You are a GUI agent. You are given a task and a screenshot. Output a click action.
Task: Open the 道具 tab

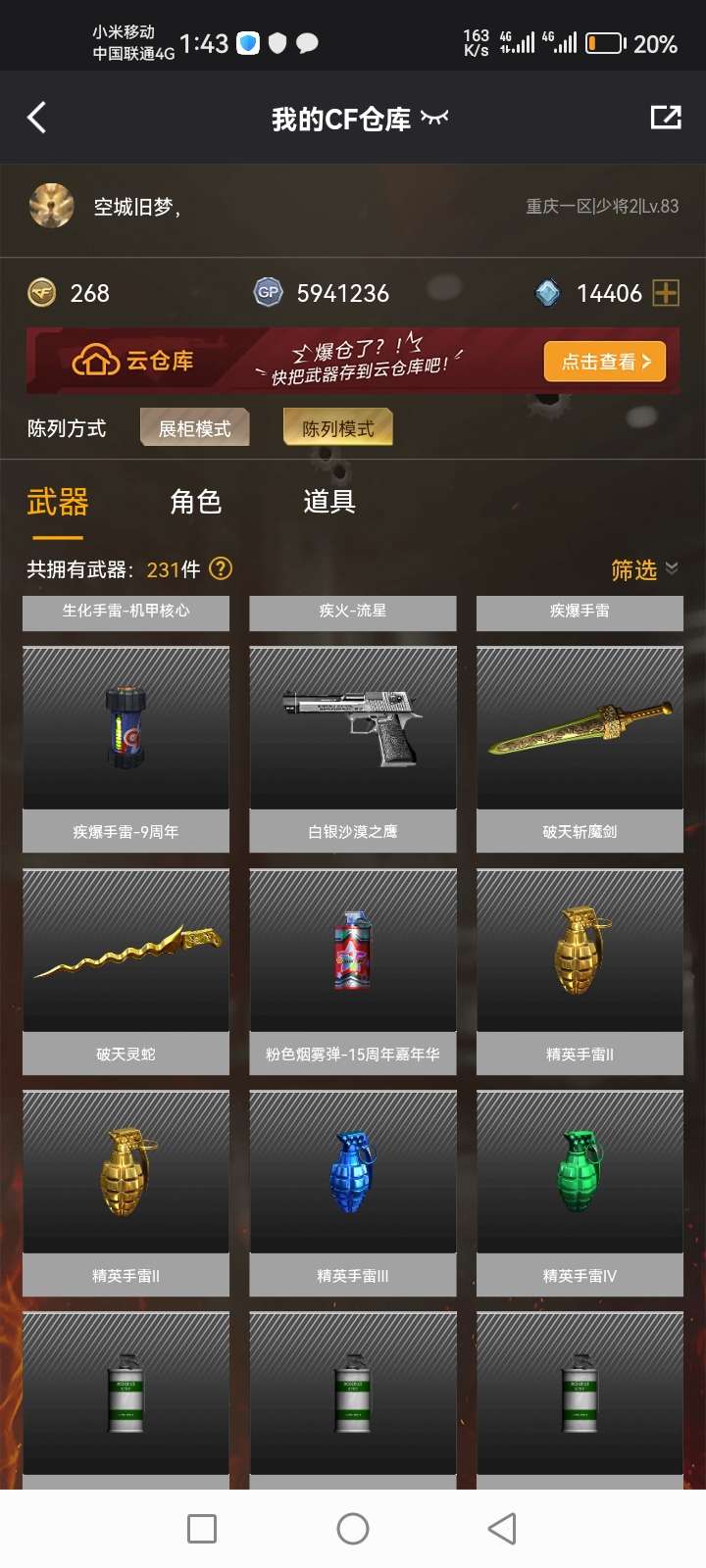(328, 502)
